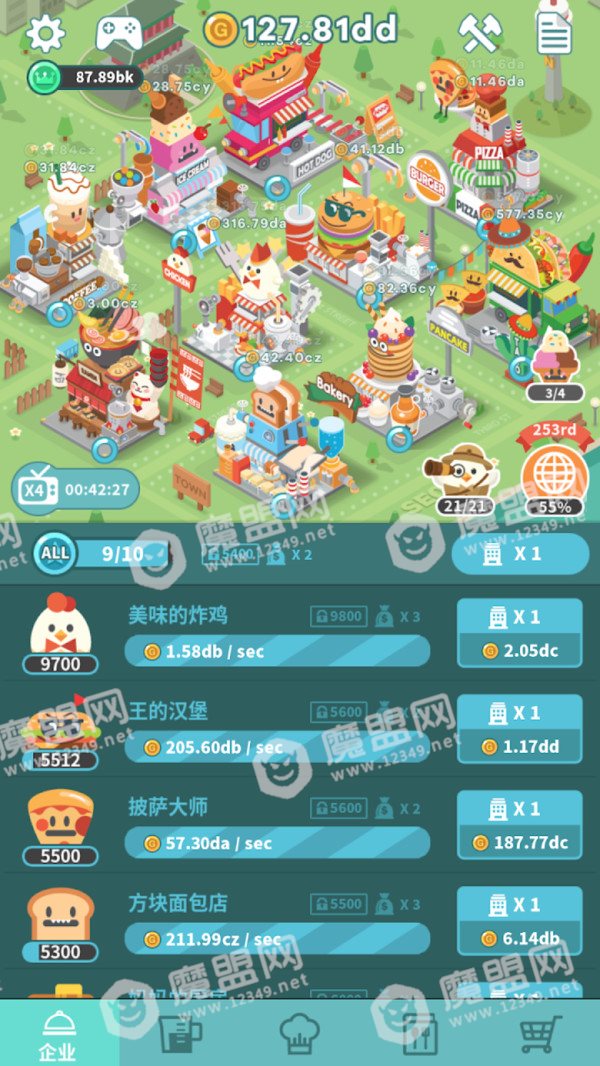Buy 美味的炸鸡 upgrade for 2.05dc
The image size is (600, 1066).
520,632
